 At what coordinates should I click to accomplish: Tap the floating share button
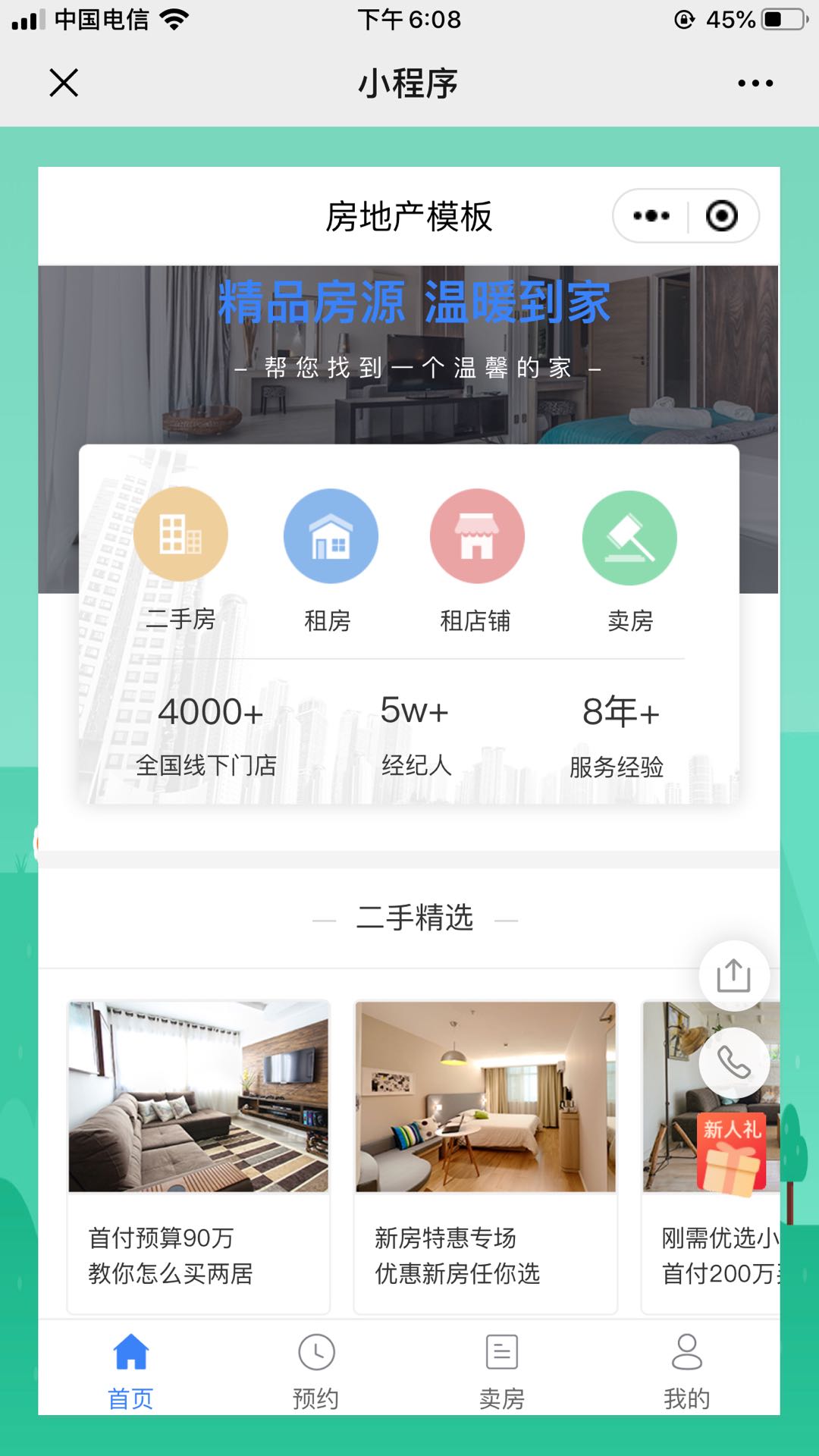tap(734, 976)
